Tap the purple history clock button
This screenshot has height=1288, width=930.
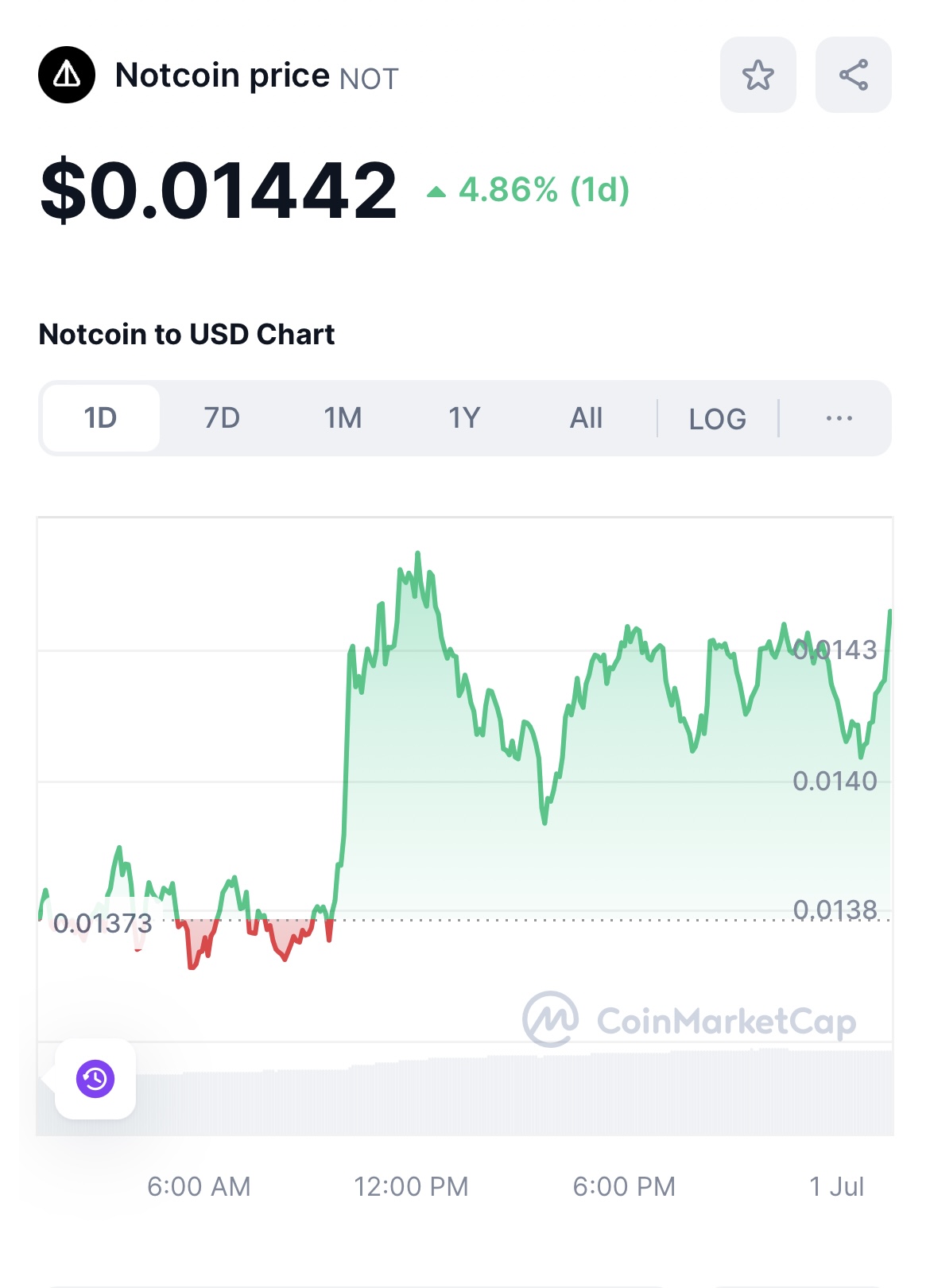tap(95, 1079)
